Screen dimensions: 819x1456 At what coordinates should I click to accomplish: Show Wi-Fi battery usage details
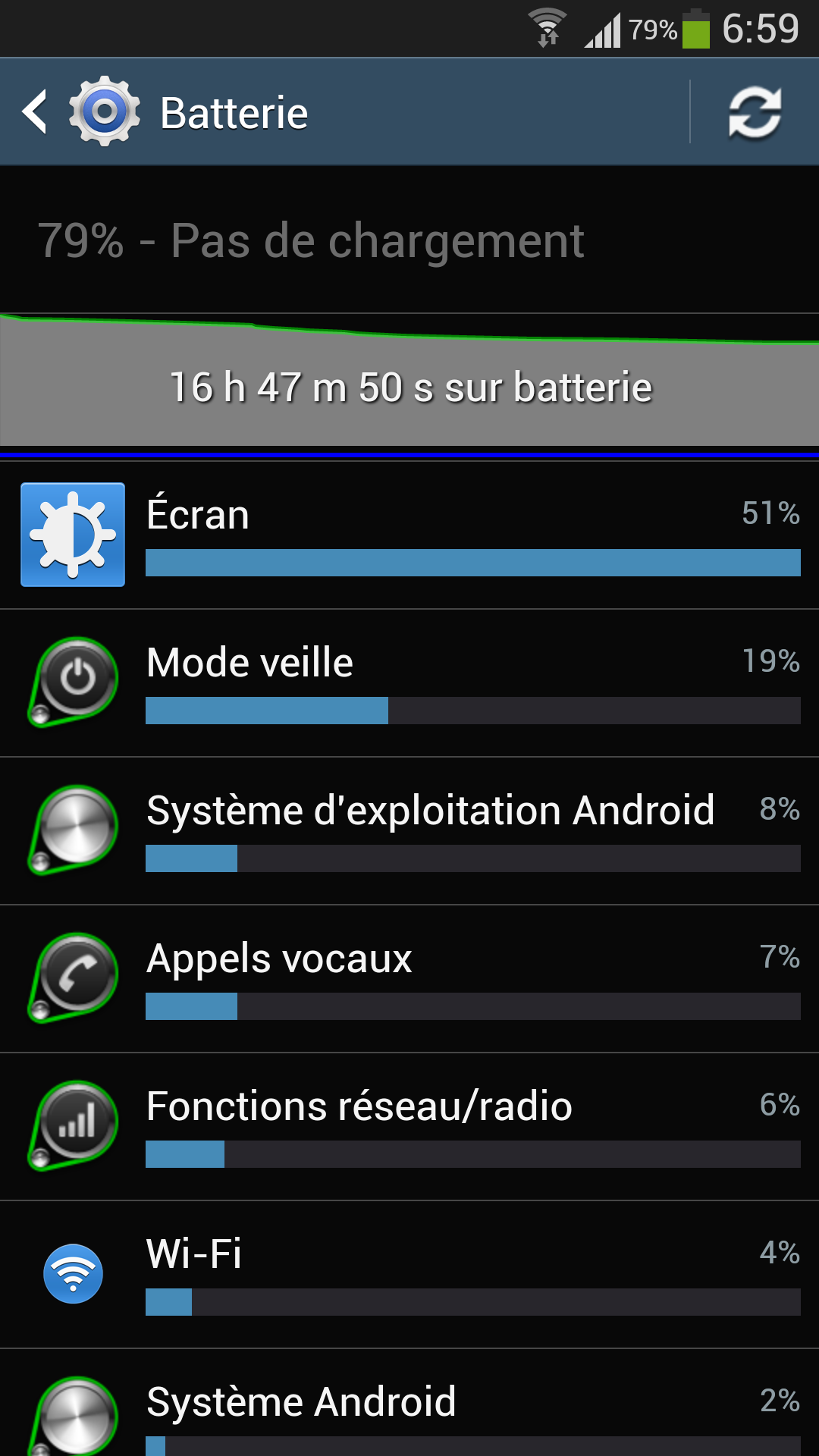pos(409,1274)
